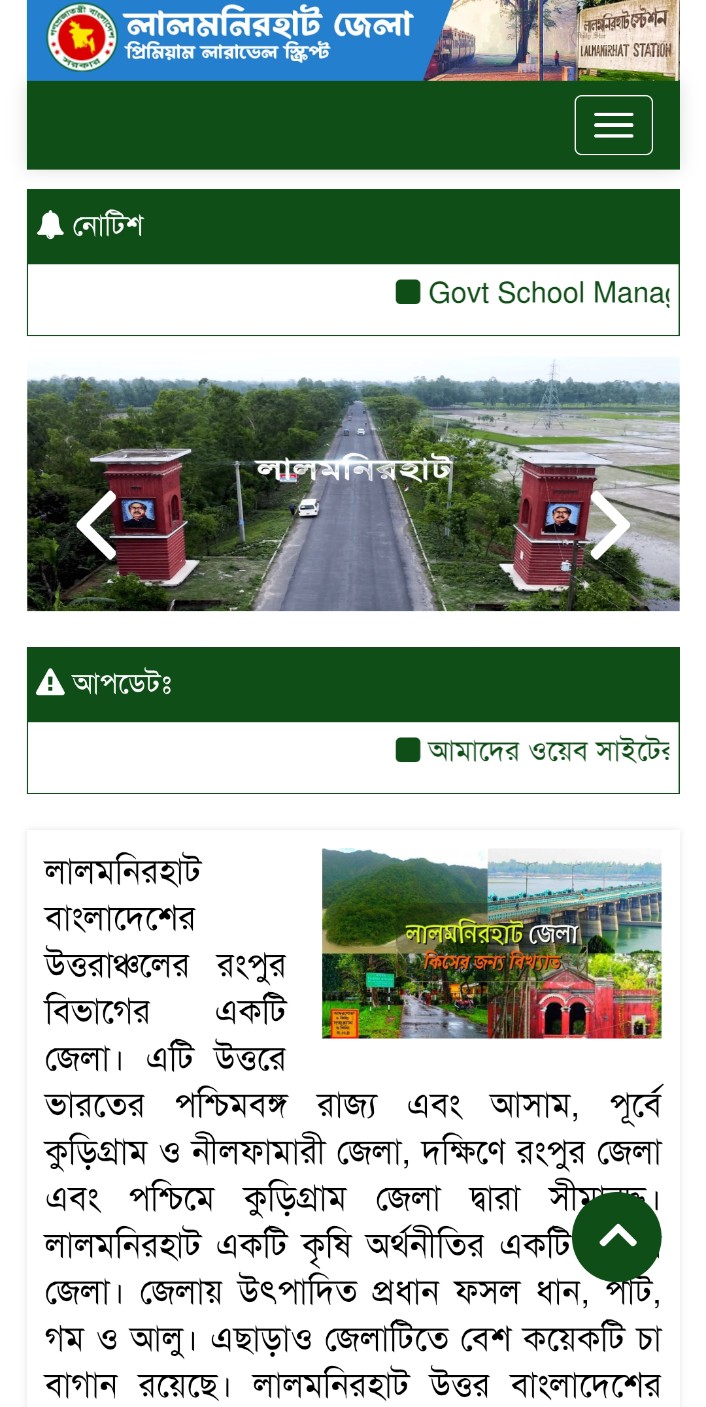This screenshot has height=1407, width=706.
Task: Advance to the next carousel slide
Action: [609, 524]
